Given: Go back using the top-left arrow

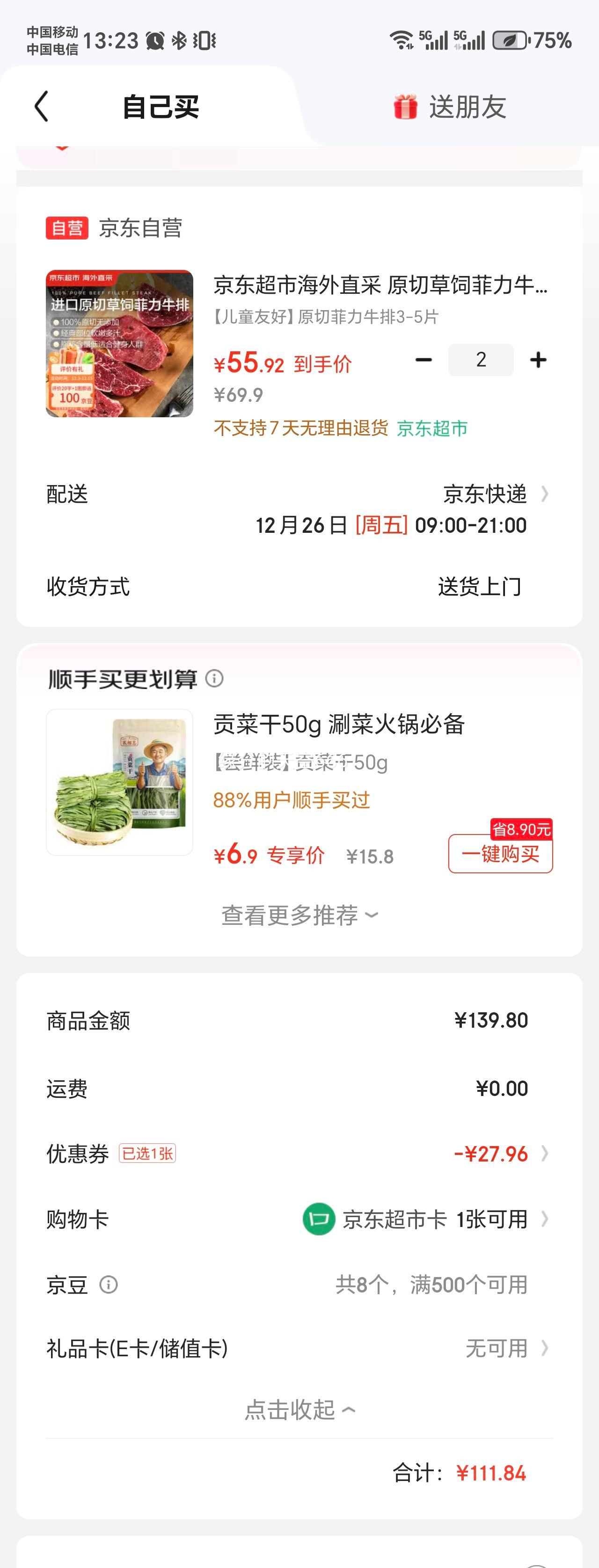Looking at the screenshot, I should click(x=41, y=107).
